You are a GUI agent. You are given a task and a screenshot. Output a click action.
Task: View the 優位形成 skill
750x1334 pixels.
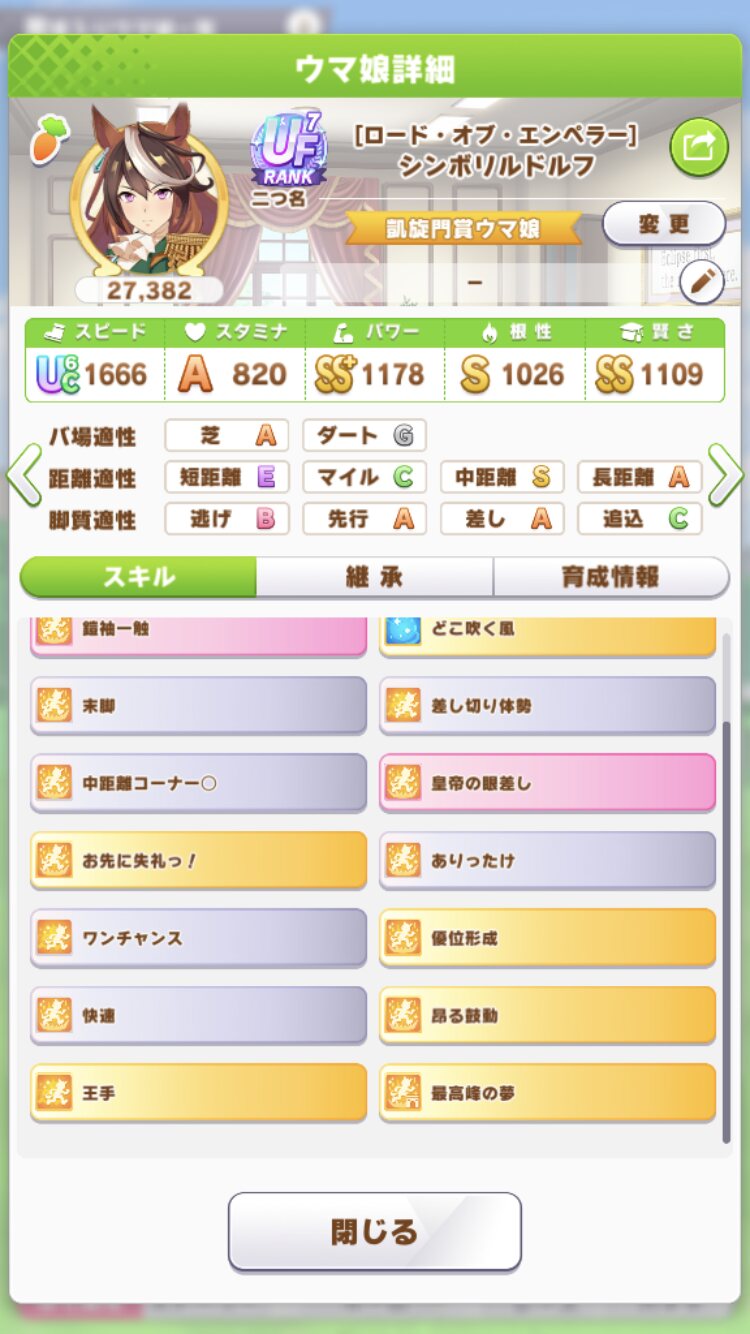(547, 937)
